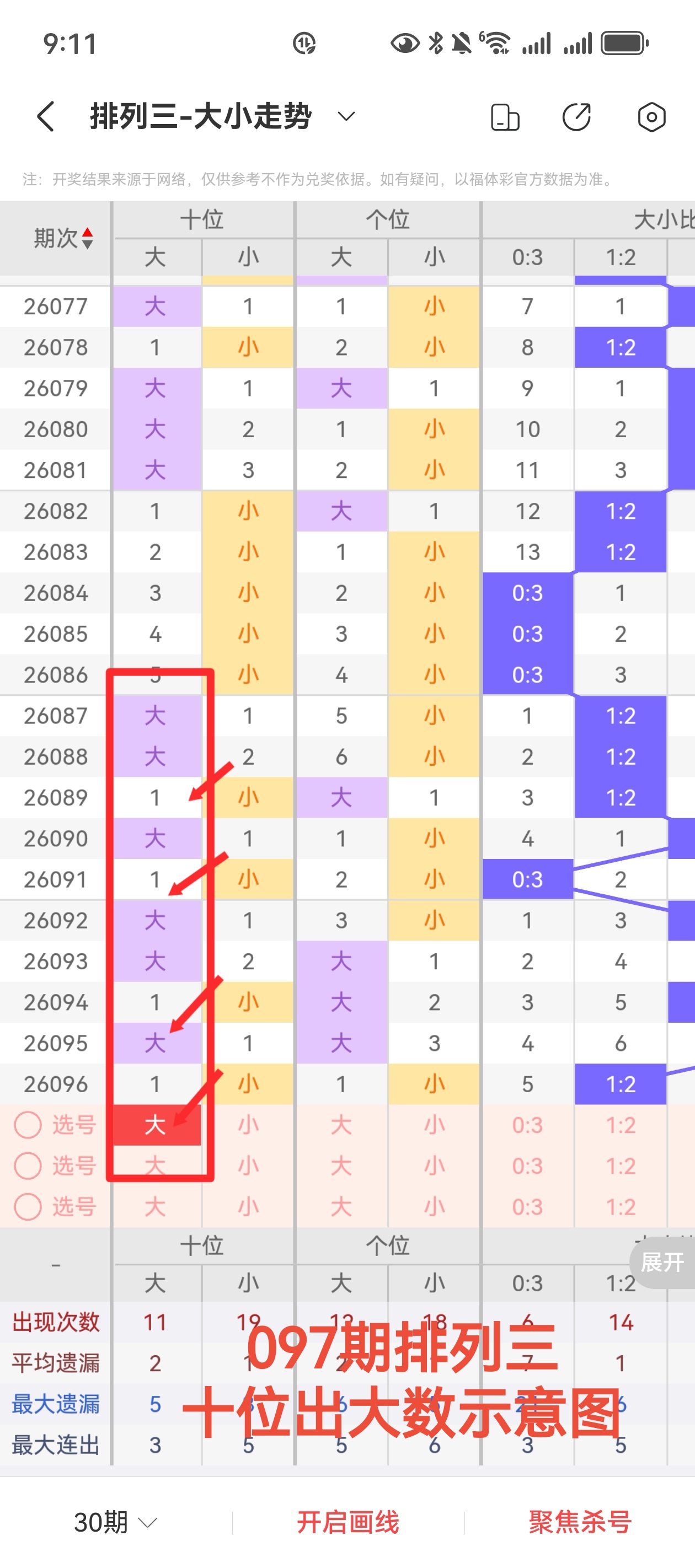Tap the share icon next to the title

(576, 117)
